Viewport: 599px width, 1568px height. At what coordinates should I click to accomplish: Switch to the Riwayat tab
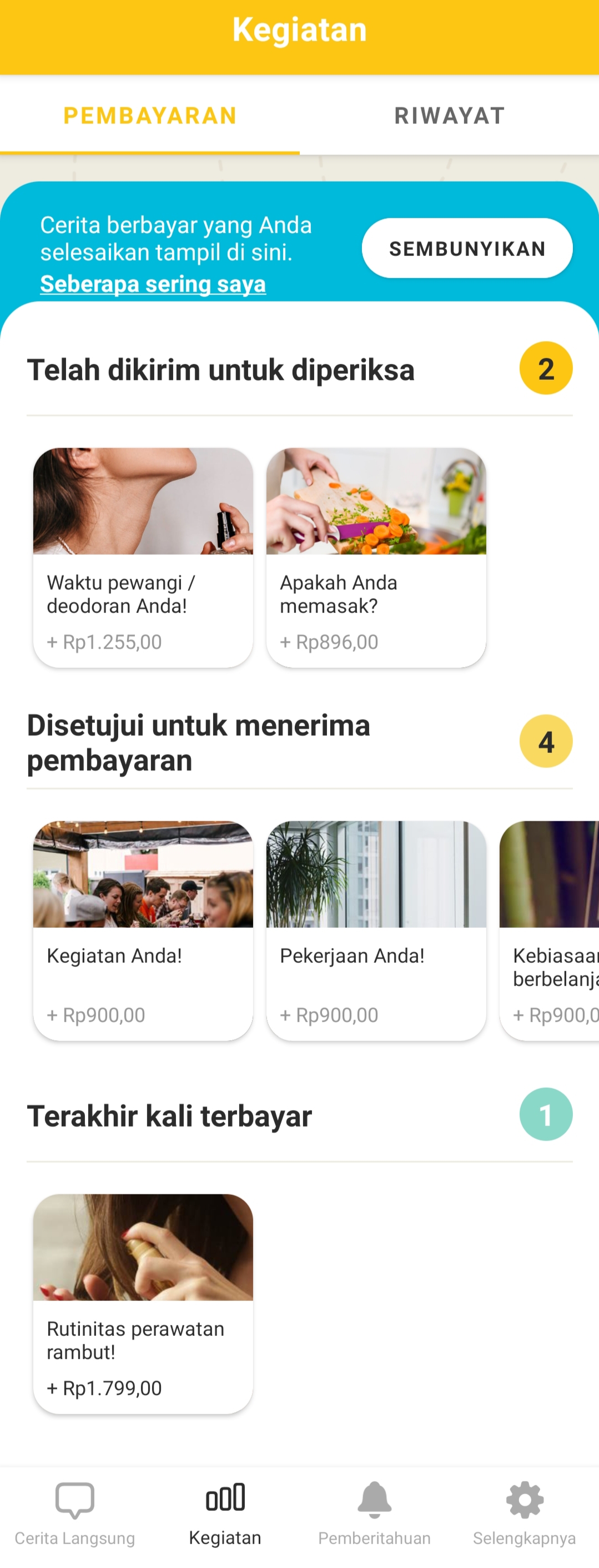coord(449,115)
